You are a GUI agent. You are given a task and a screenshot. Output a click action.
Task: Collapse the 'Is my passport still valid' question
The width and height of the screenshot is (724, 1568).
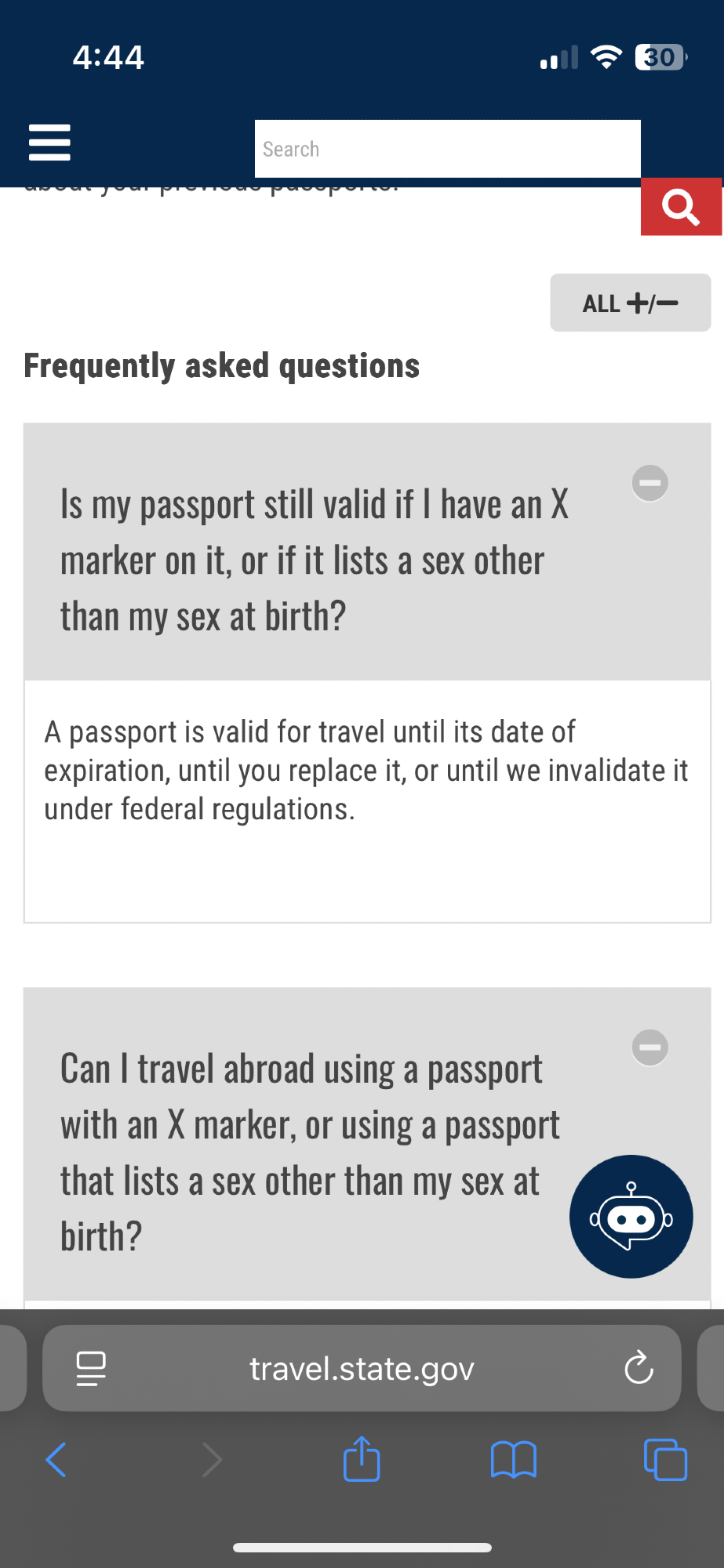coord(649,483)
